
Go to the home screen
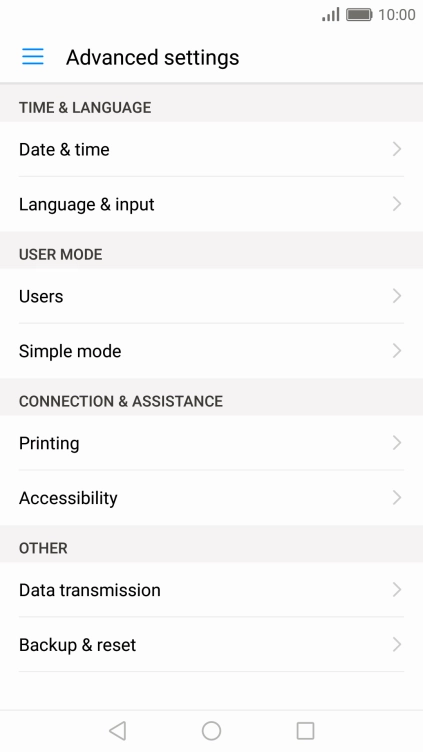point(212,731)
